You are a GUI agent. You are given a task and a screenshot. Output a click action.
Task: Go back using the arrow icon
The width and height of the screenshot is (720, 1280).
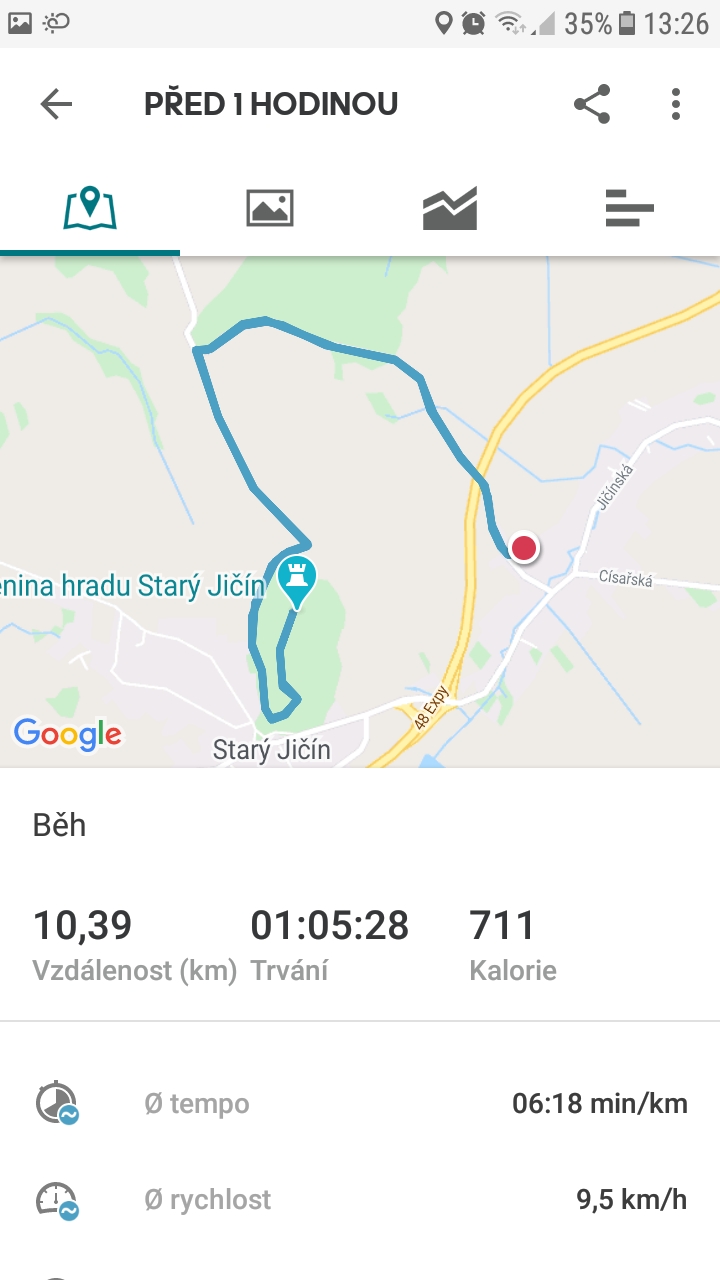(56, 104)
